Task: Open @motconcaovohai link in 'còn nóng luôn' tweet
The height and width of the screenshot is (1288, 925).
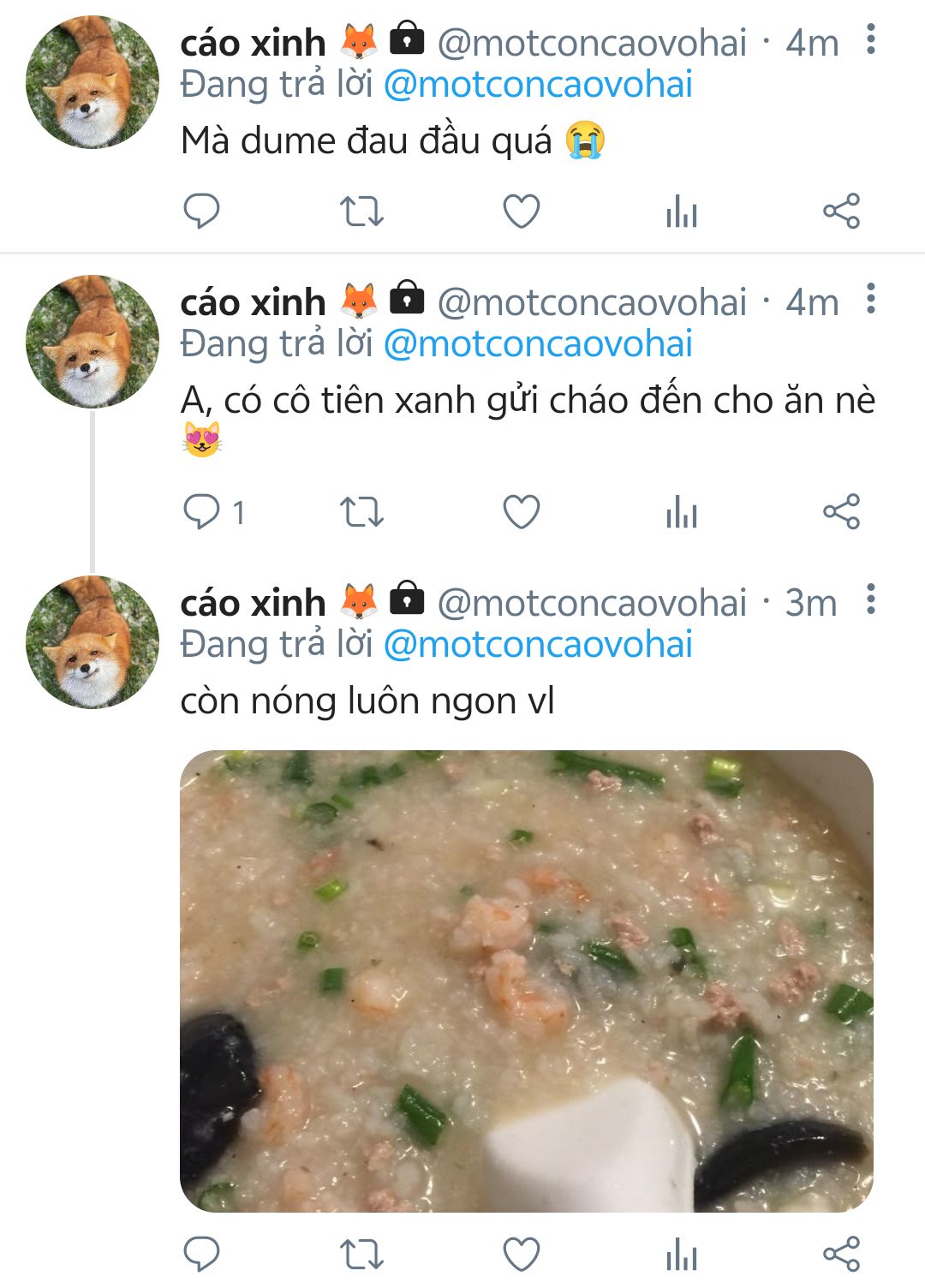Action: click(538, 644)
